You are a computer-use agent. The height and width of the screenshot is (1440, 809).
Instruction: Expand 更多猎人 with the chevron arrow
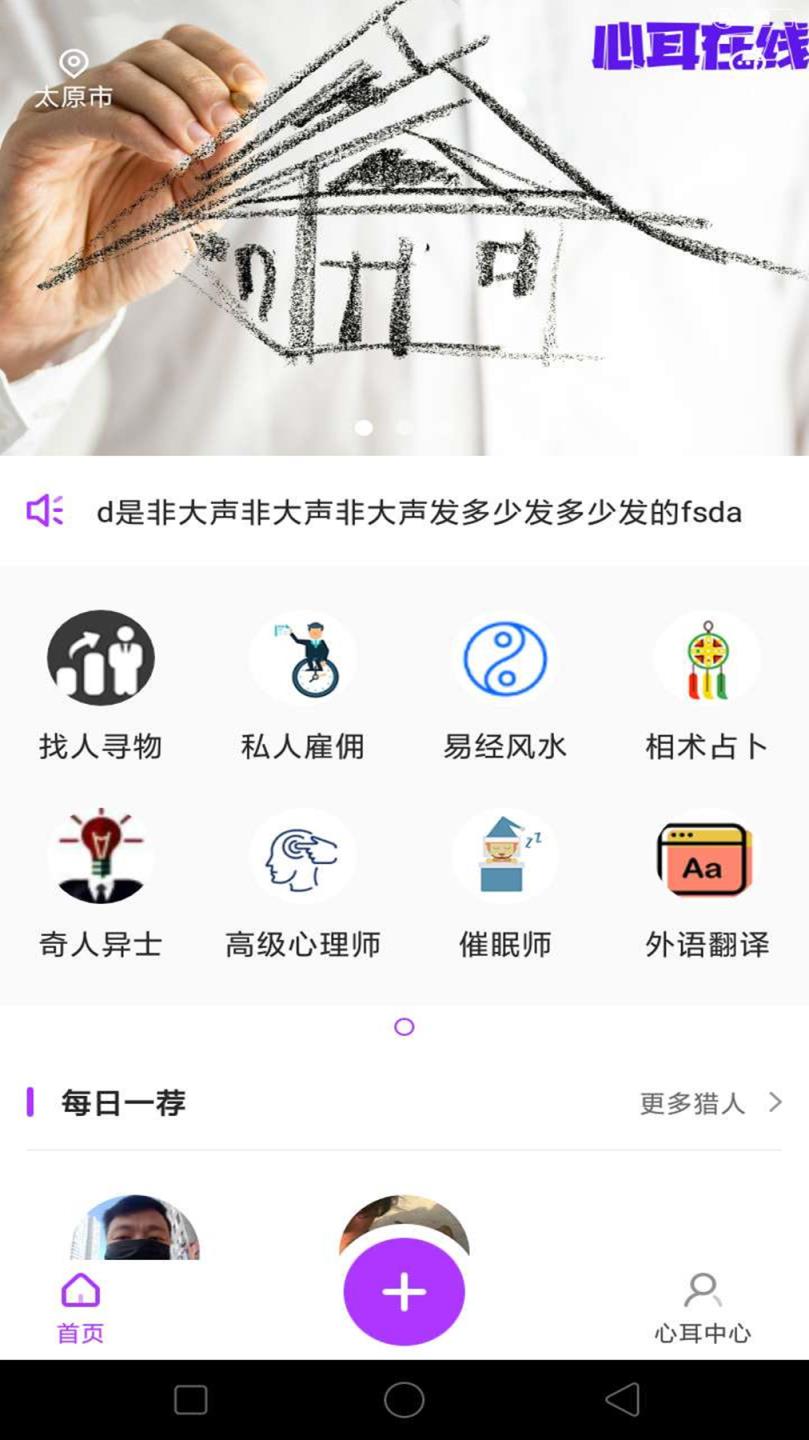[774, 1103]
